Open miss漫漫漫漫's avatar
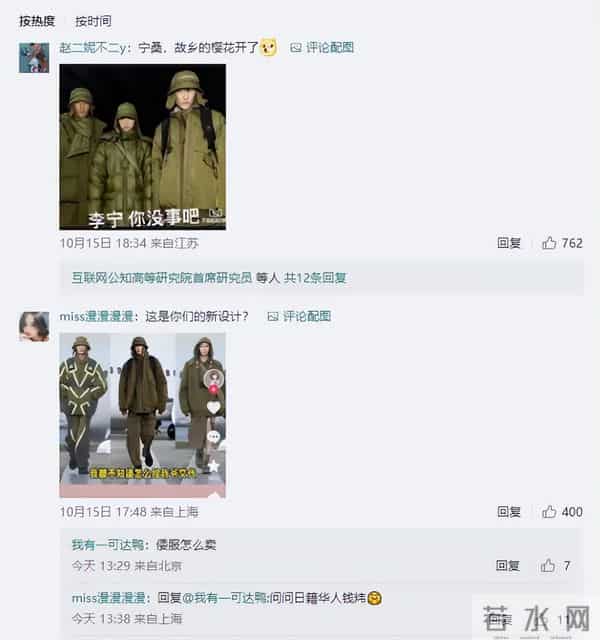This screenshot has height=640, width=600. coord(34,326)
